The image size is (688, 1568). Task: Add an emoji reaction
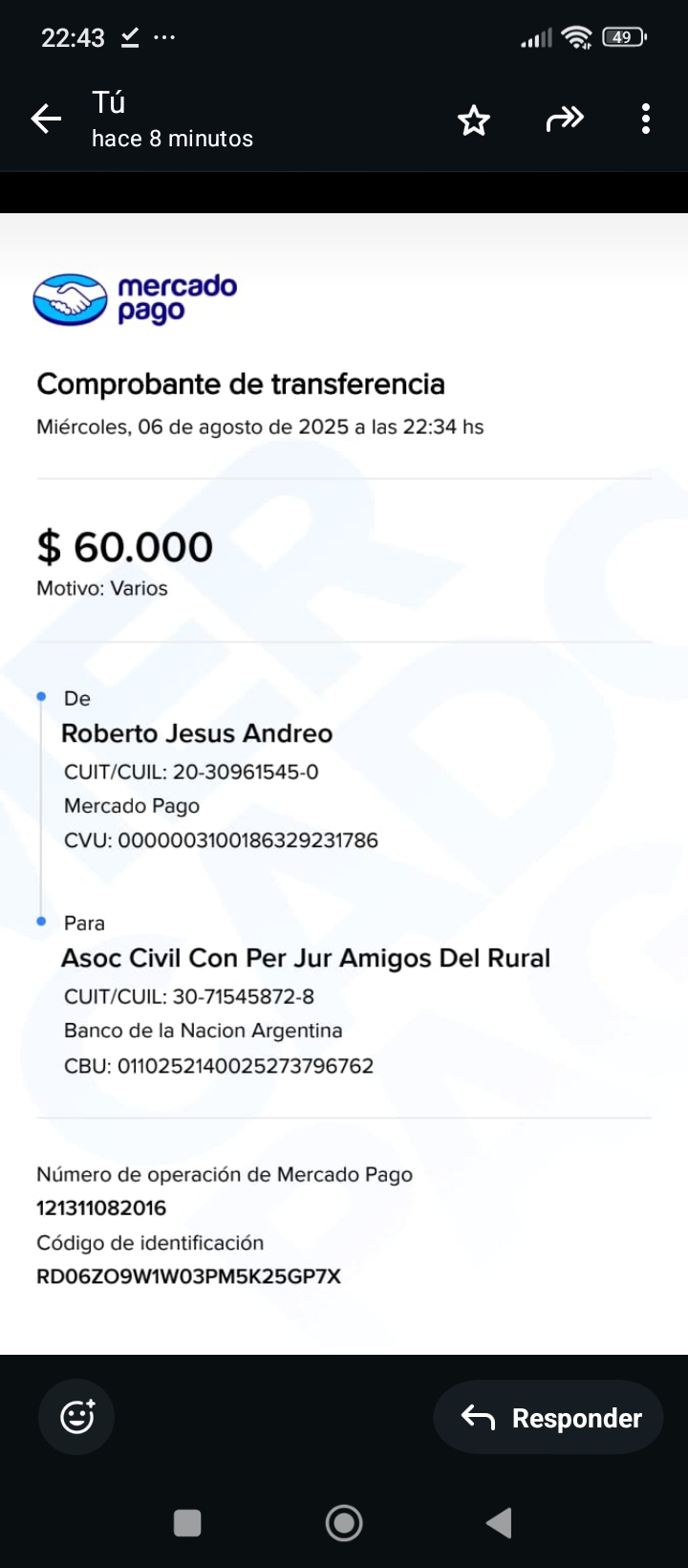coord(76,1417)
